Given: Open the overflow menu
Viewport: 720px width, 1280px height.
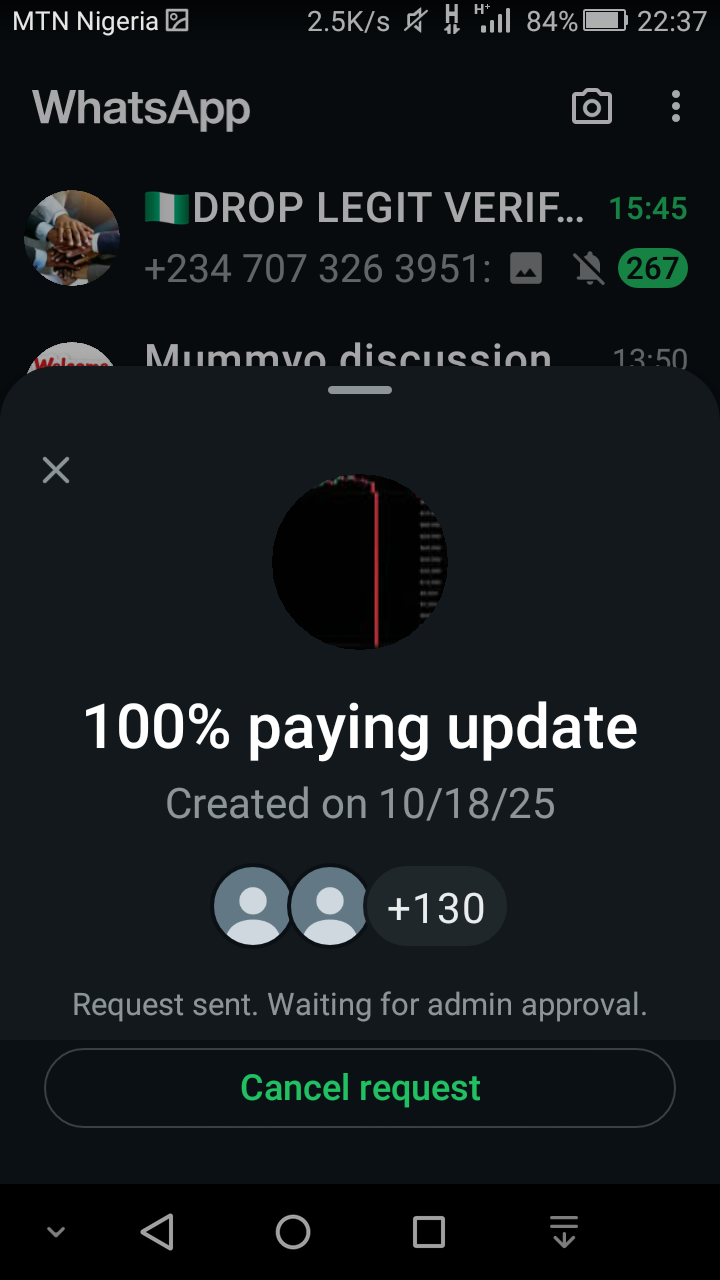Looking at the screenshot, I should point(676,107).
